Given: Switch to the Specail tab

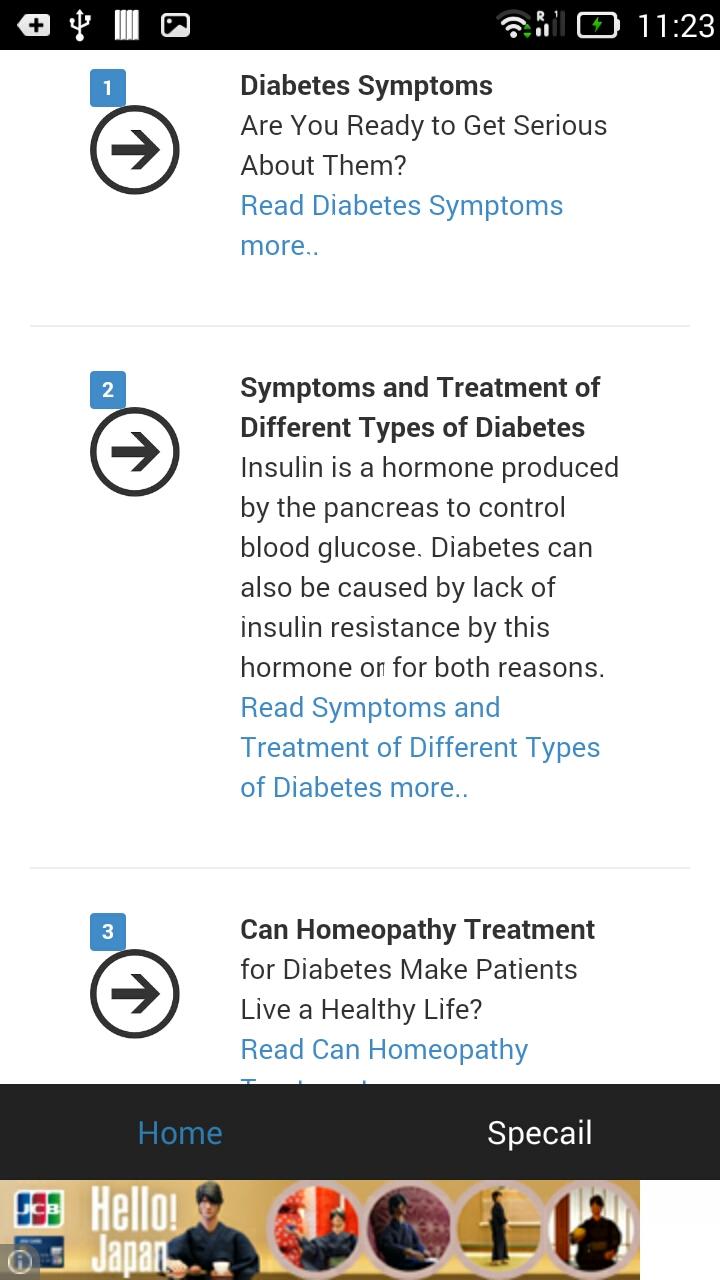Looking at the screenshot, I should [x=540, y=1133].
